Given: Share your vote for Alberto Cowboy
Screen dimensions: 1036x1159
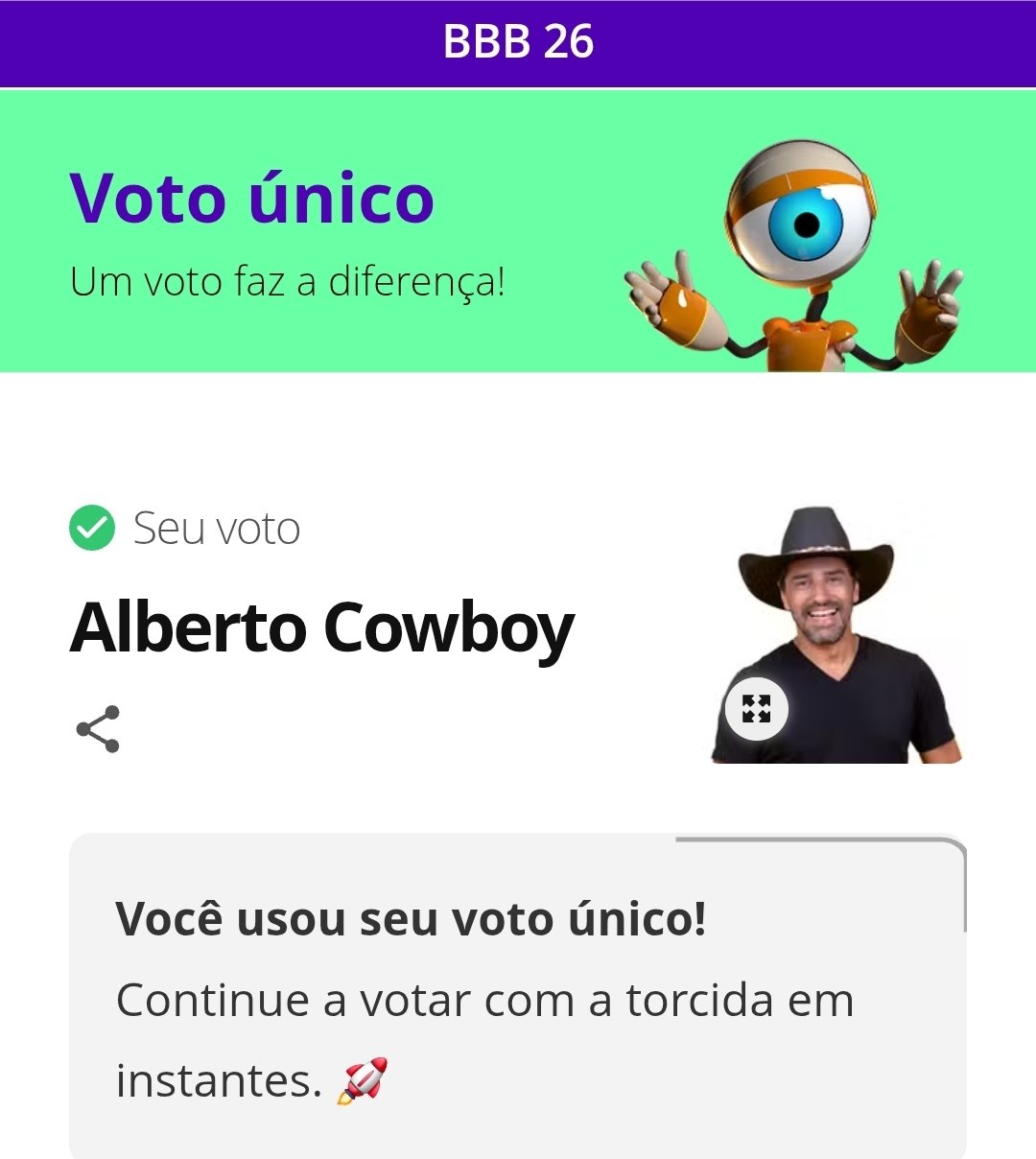Looking at the screenshot, I should pos(98,729).
